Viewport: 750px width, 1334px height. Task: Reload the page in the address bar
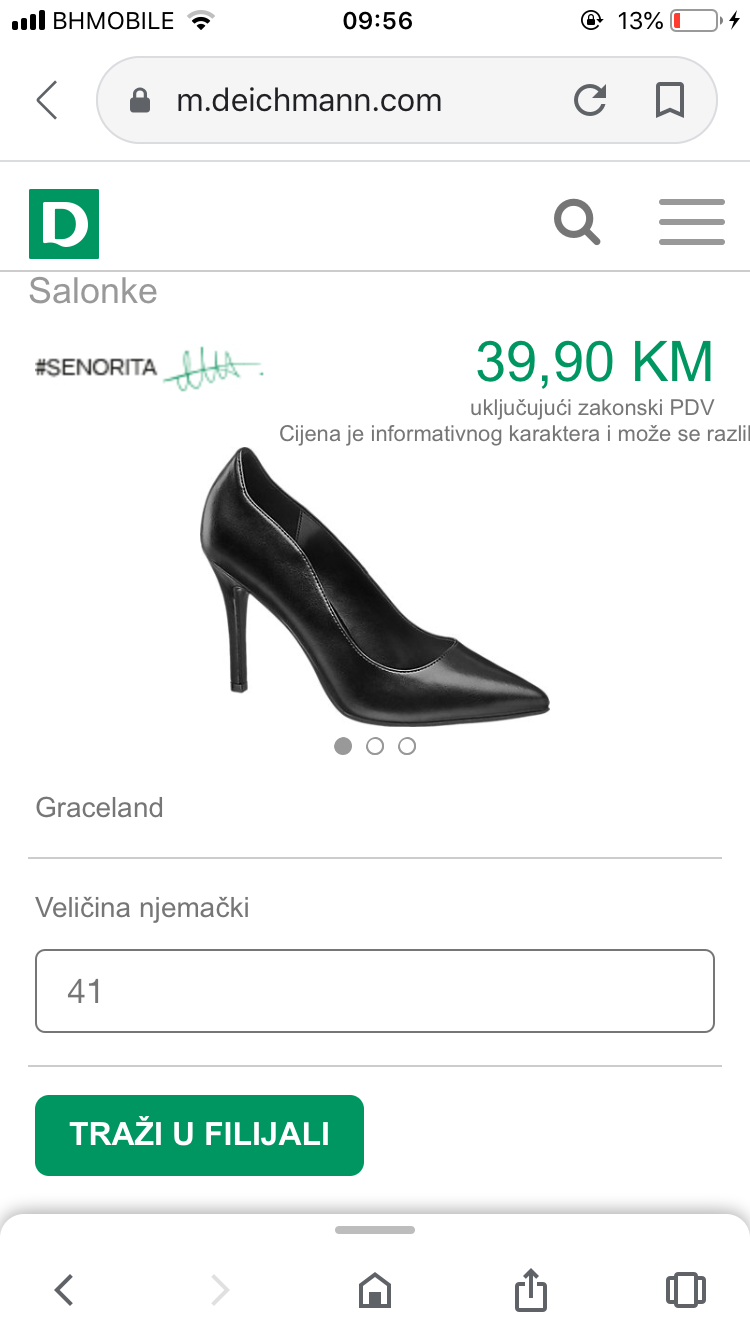(x=590, y=100)
